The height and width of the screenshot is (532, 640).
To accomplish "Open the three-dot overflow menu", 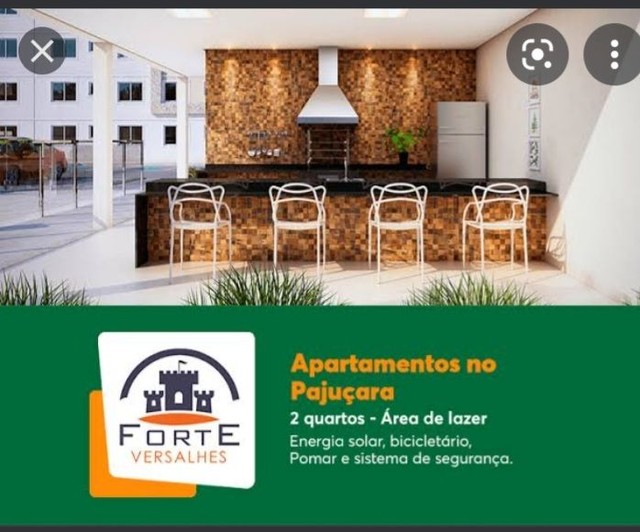I will pos(612,53).
